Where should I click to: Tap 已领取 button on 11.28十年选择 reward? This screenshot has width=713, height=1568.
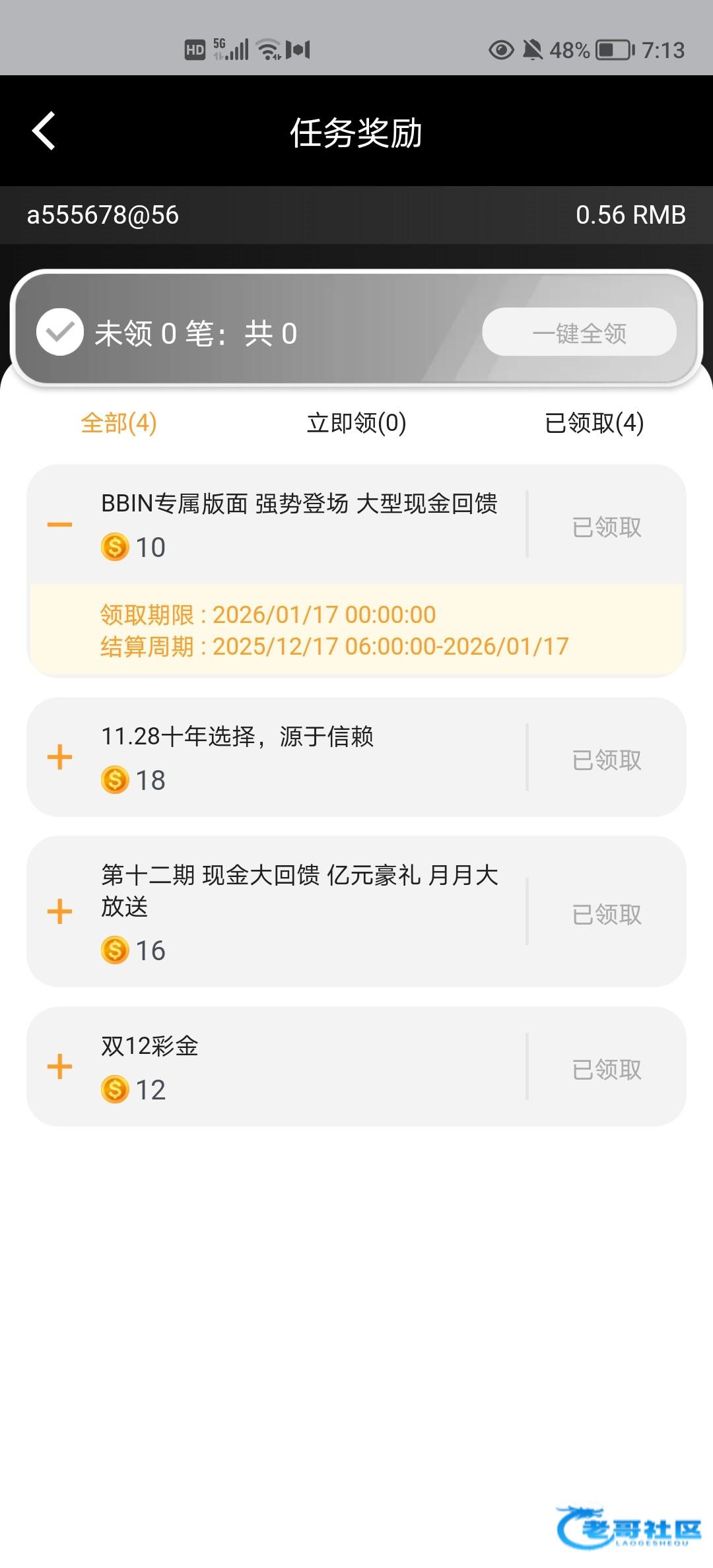[607, 760]
